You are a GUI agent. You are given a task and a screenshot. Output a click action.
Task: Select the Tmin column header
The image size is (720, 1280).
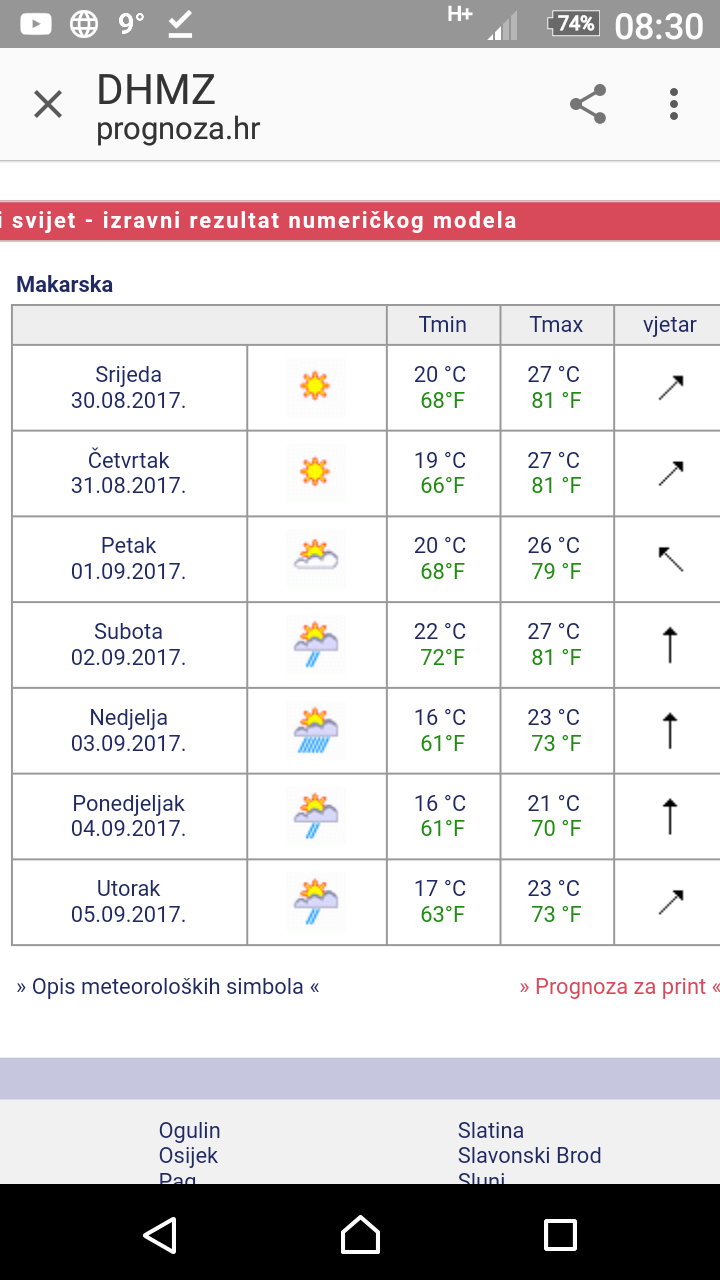(443, 324)
